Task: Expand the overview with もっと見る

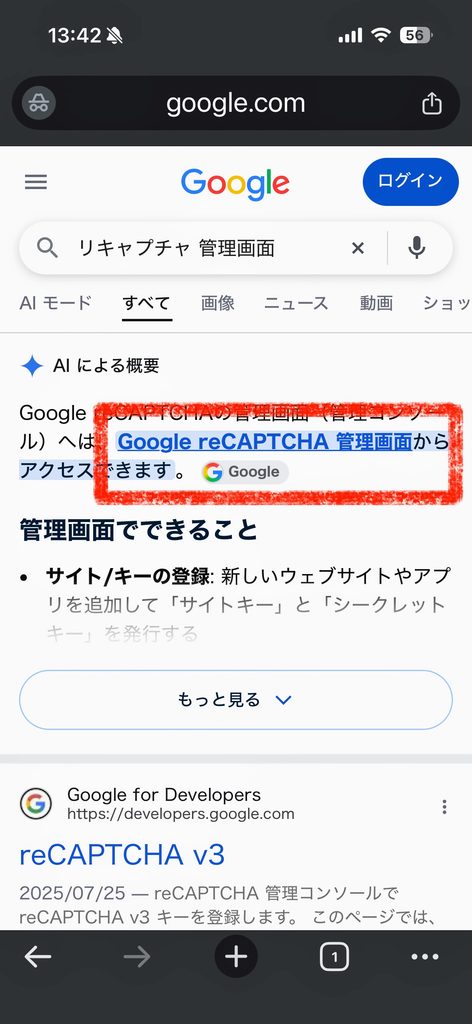Action: coord(236,700)
